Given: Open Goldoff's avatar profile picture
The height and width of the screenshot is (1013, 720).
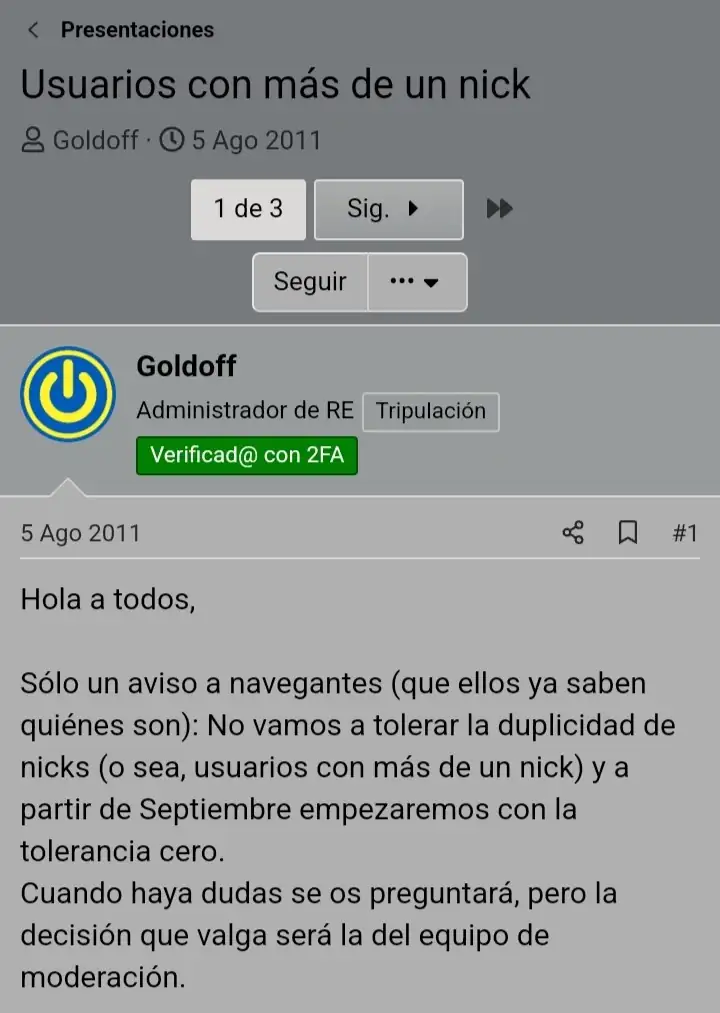Looking at the screenshot, I should click(x=68, y=394).
